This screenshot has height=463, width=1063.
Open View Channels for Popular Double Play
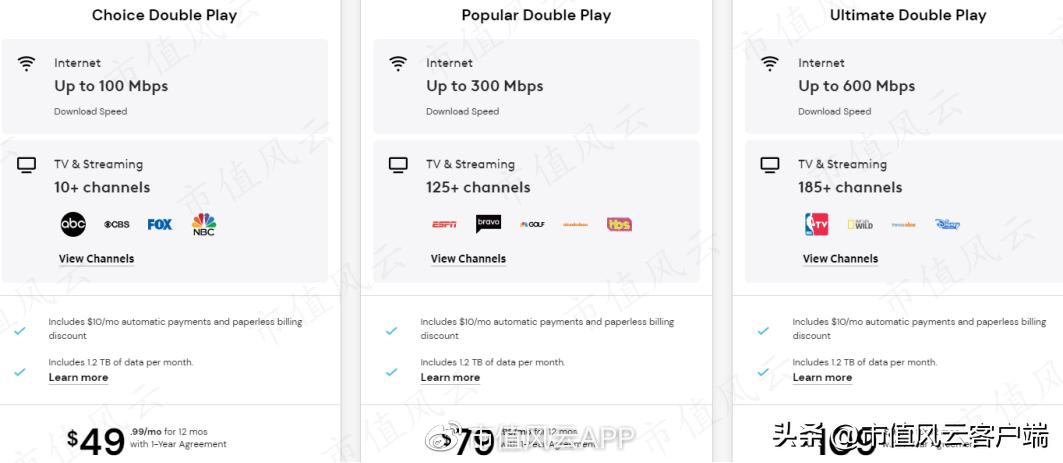pyautogui.click(x=468, y=259)
